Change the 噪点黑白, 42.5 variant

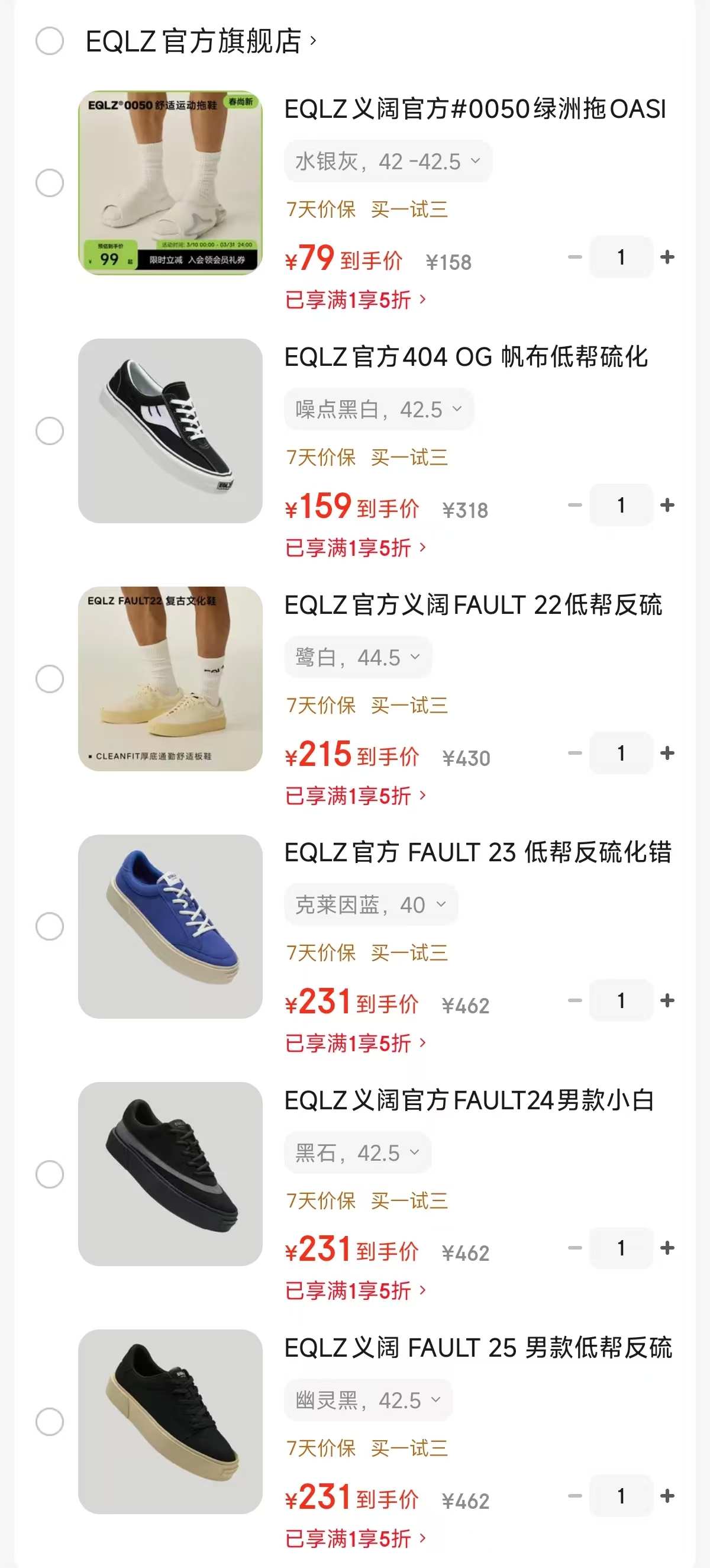379,409
